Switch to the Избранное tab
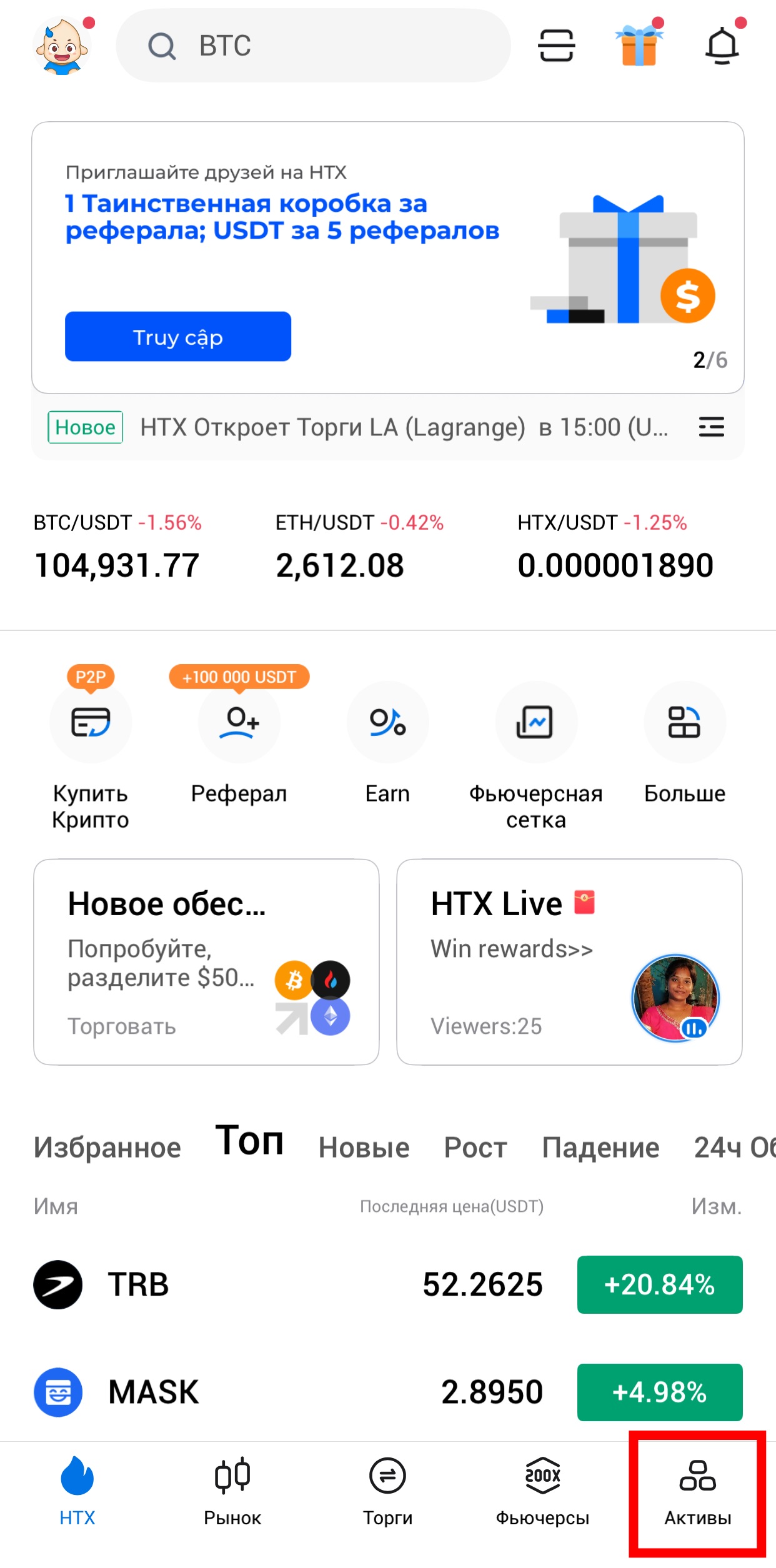 click(107, 1148)
